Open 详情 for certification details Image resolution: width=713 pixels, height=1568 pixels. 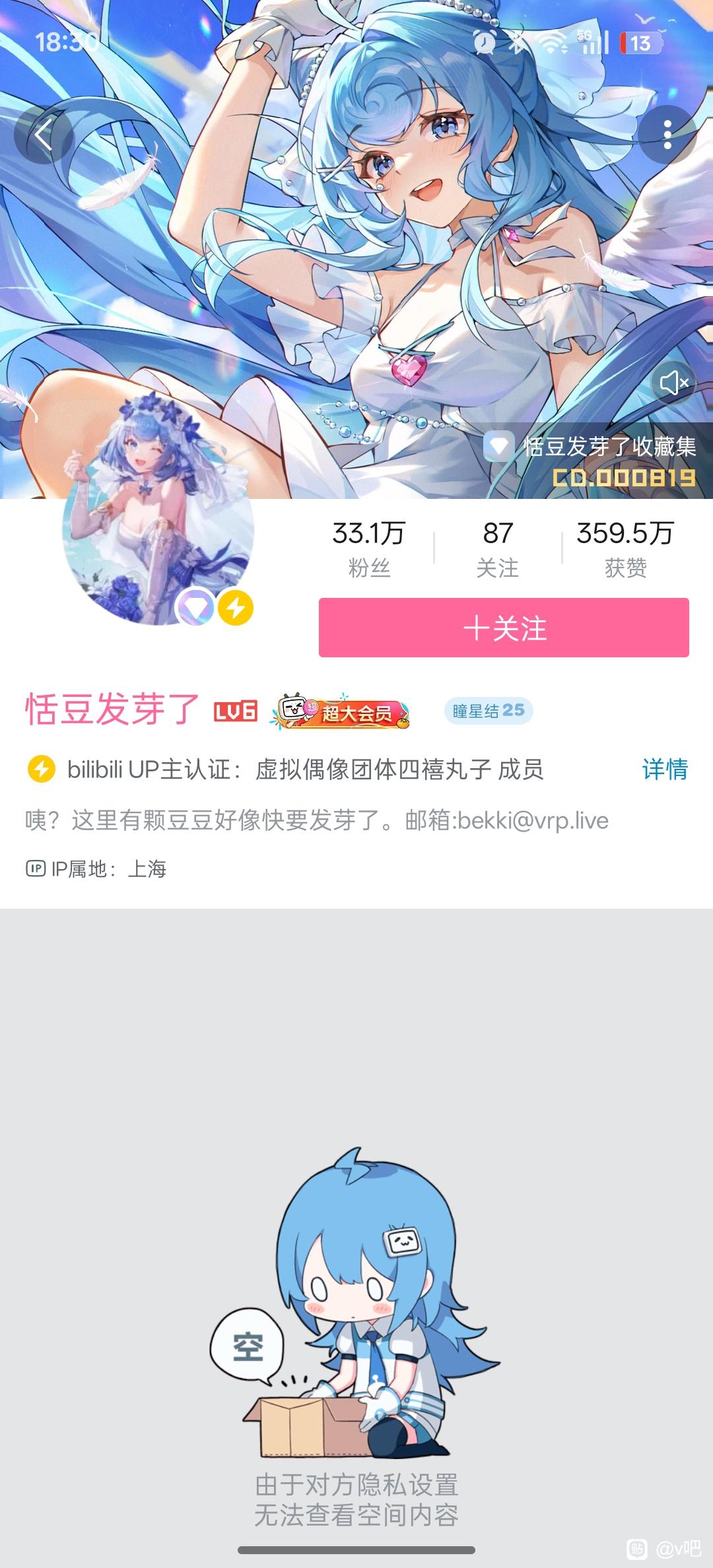click(x=664, y=769)
